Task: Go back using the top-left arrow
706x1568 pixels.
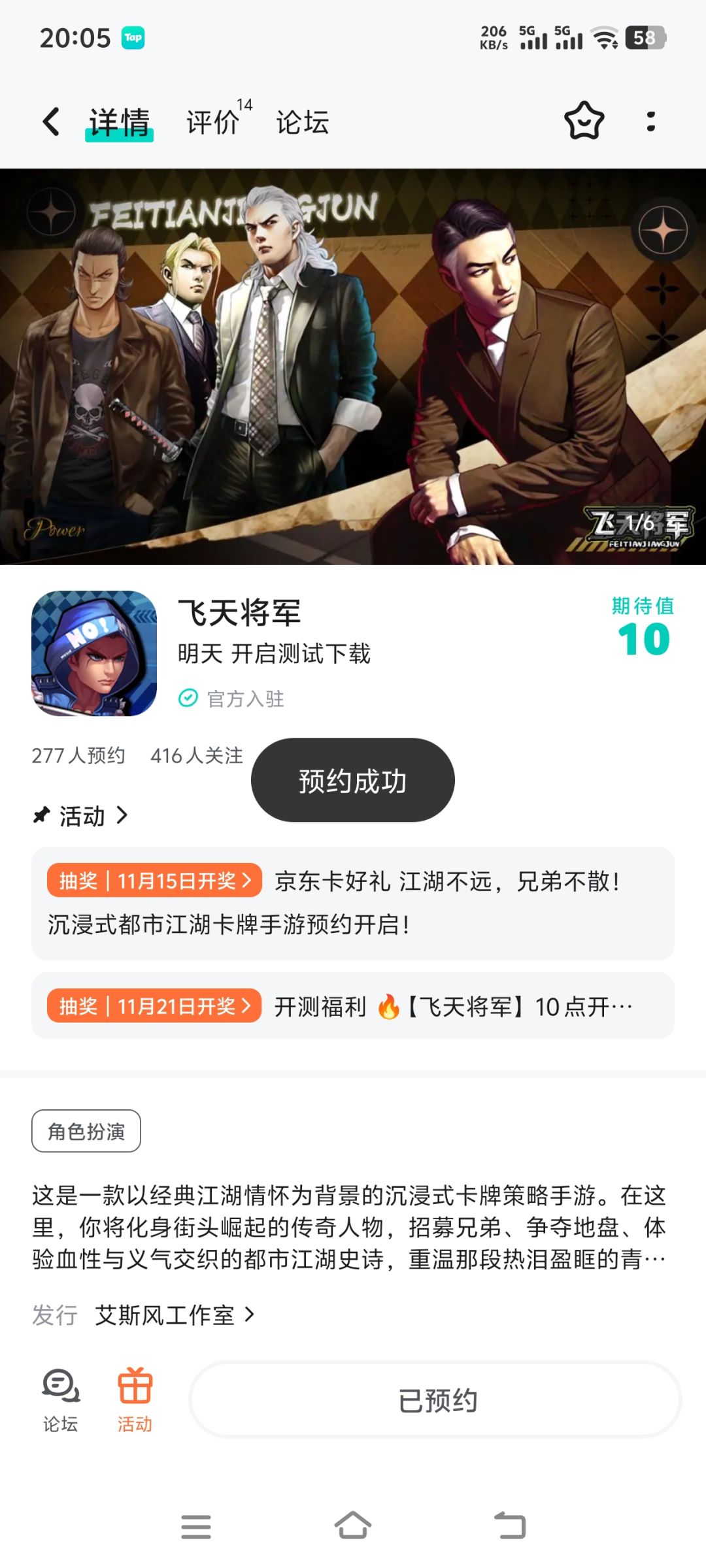Action: point(51,122)
